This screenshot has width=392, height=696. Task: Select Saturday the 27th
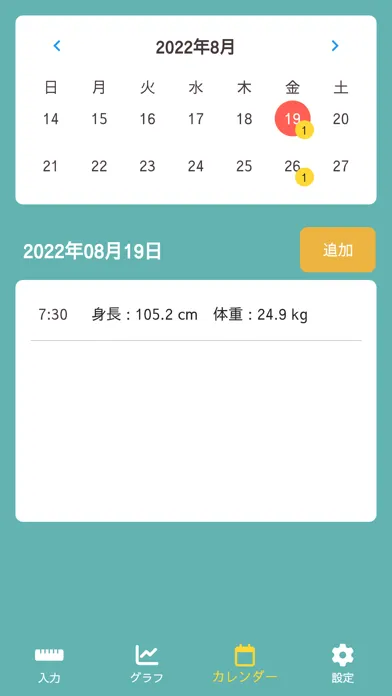(341, 166)
